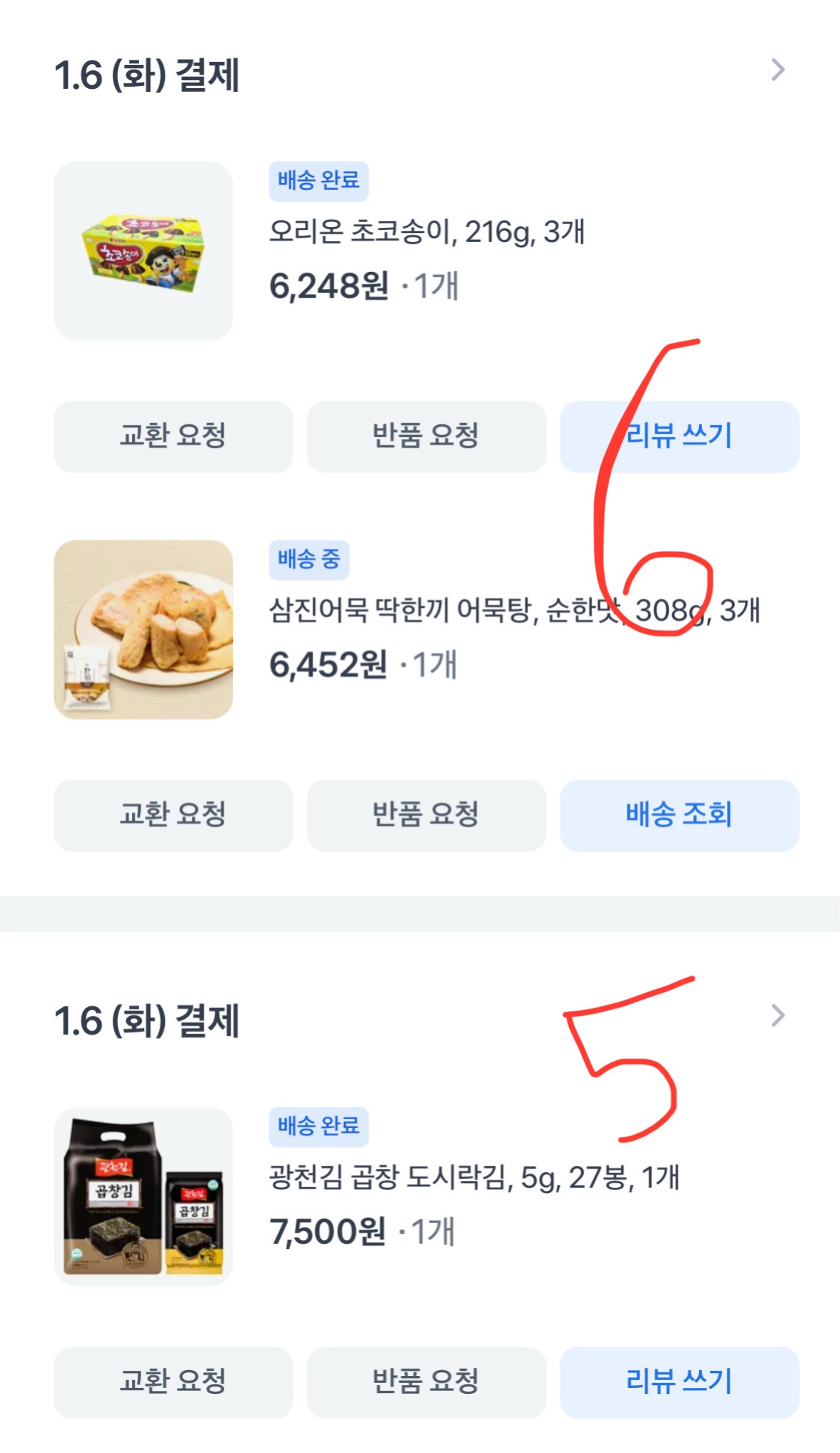Image resolution: width=840 pixels, height=1453 pixels.
Task: Open the 광천김 곱창 도시락김 product image
Action: pos(143,1197)
